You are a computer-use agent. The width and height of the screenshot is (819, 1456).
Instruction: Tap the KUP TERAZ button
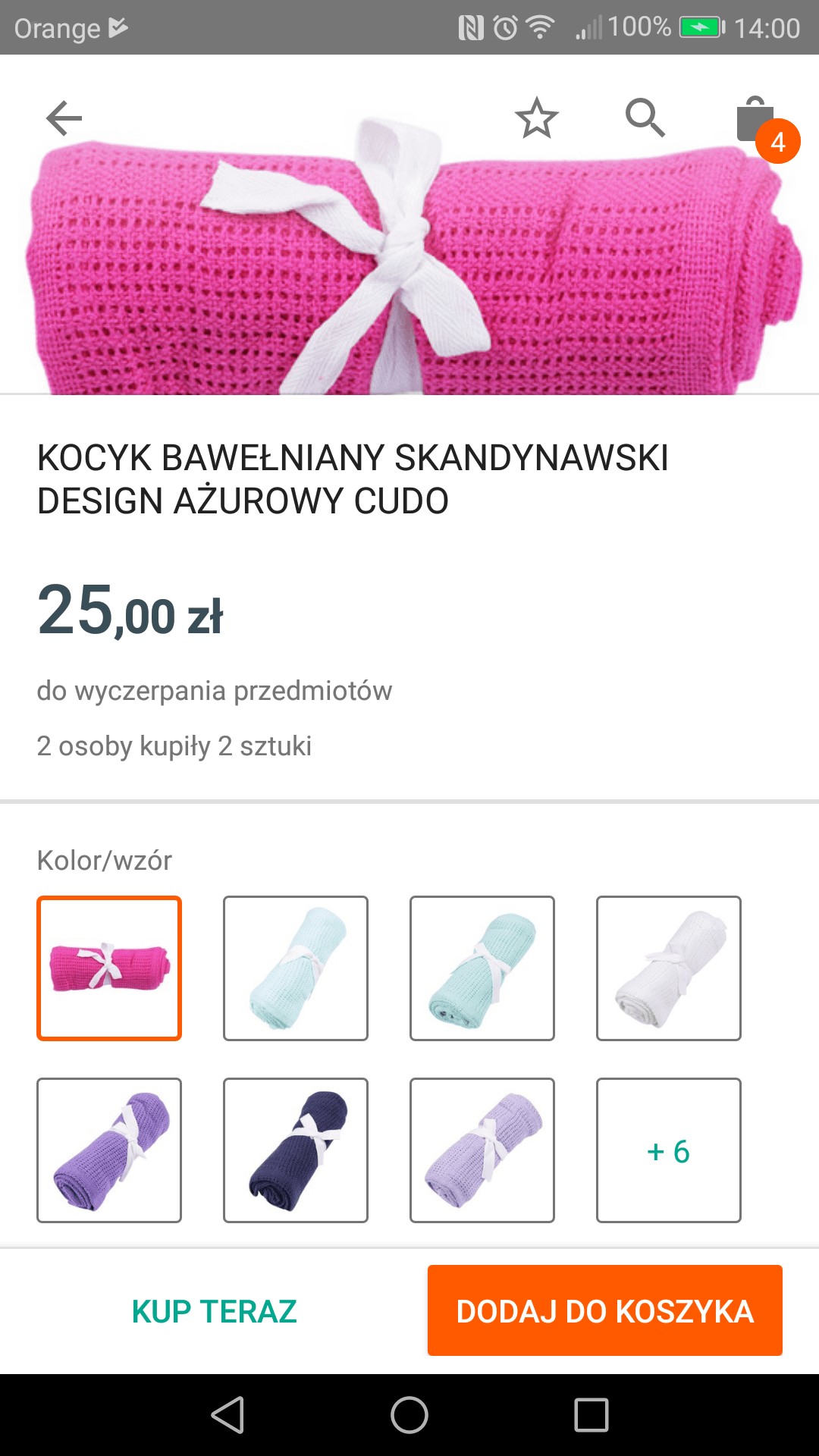point(215,1311)
